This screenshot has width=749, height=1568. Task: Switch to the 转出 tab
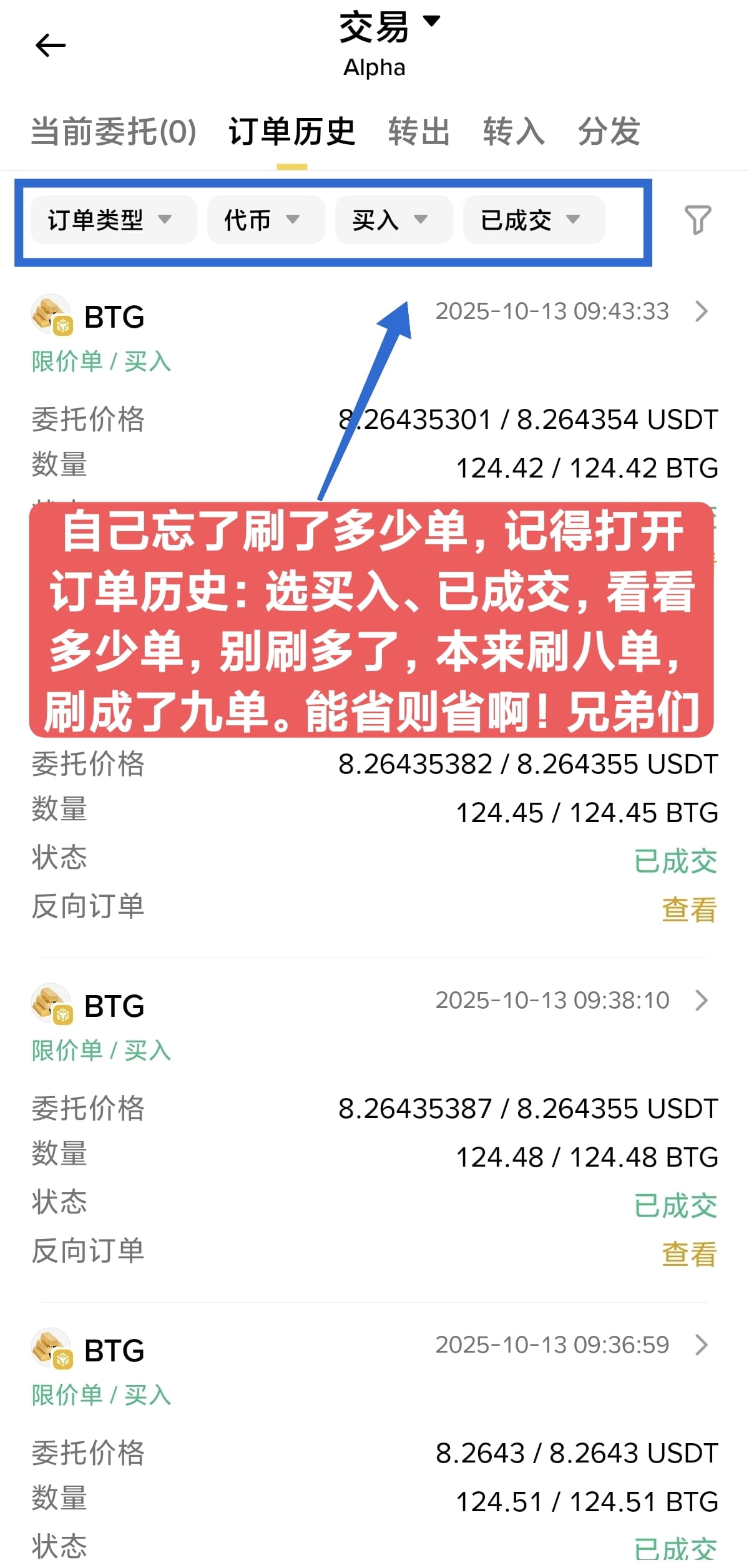(419, 132)
